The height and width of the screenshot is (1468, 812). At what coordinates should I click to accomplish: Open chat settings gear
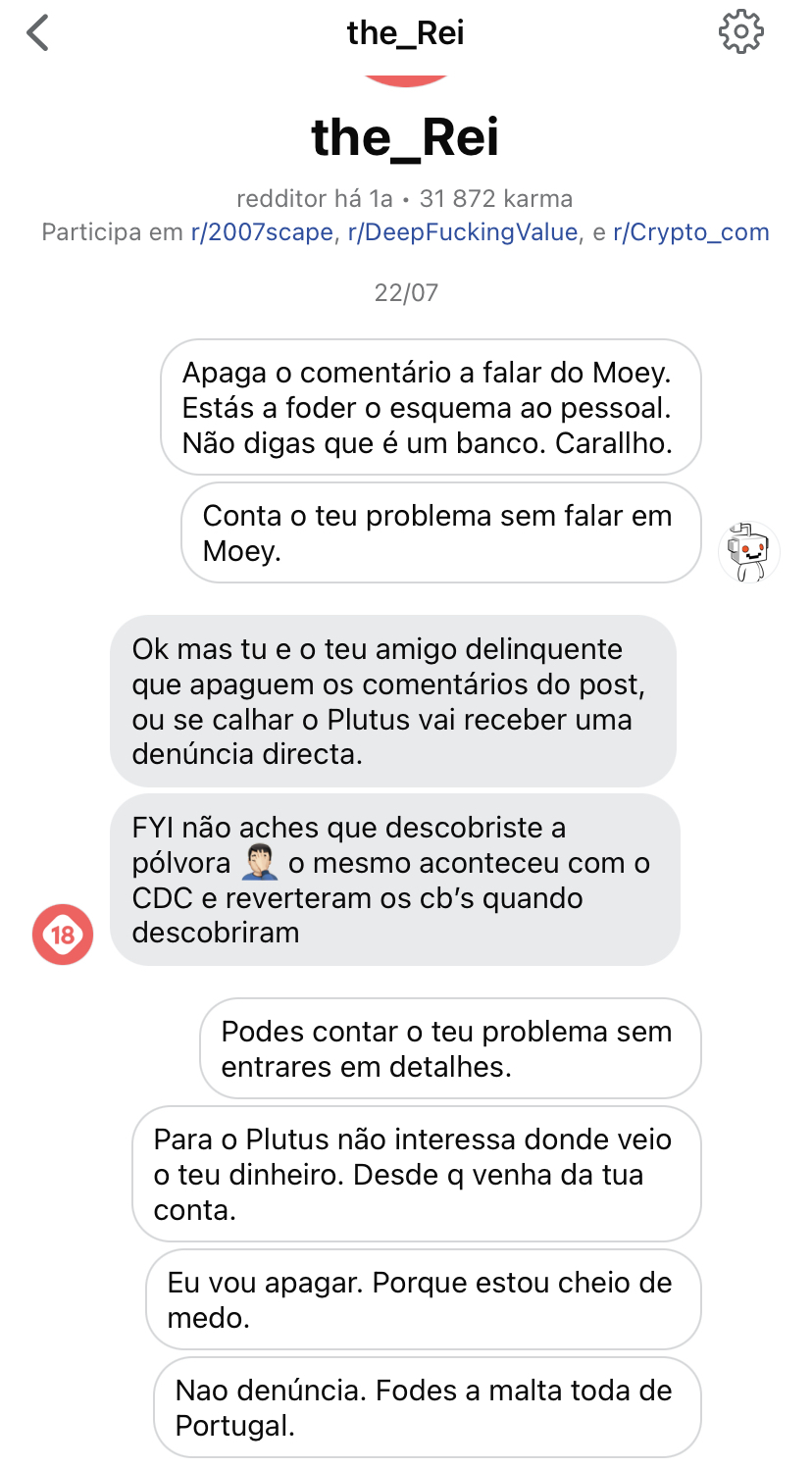coord(740,32)
